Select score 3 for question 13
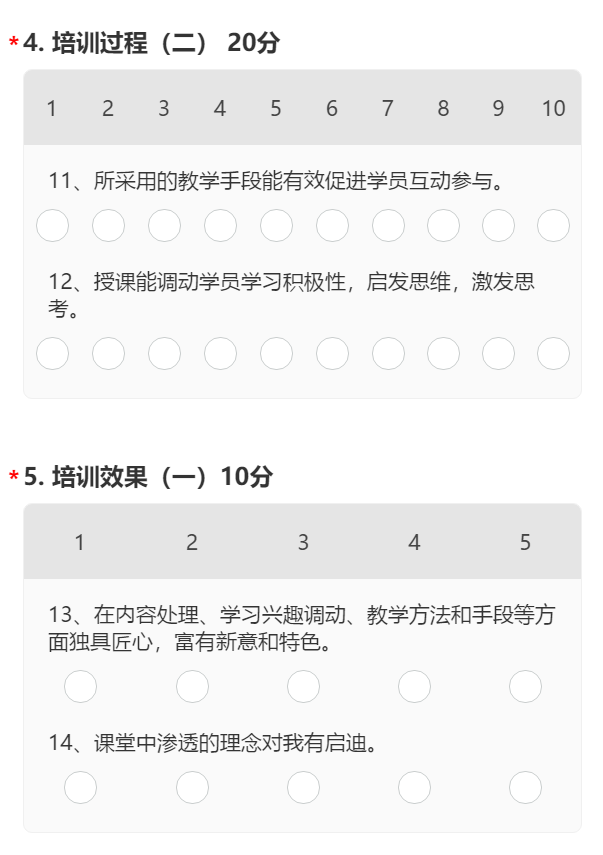 pos(303,687)
